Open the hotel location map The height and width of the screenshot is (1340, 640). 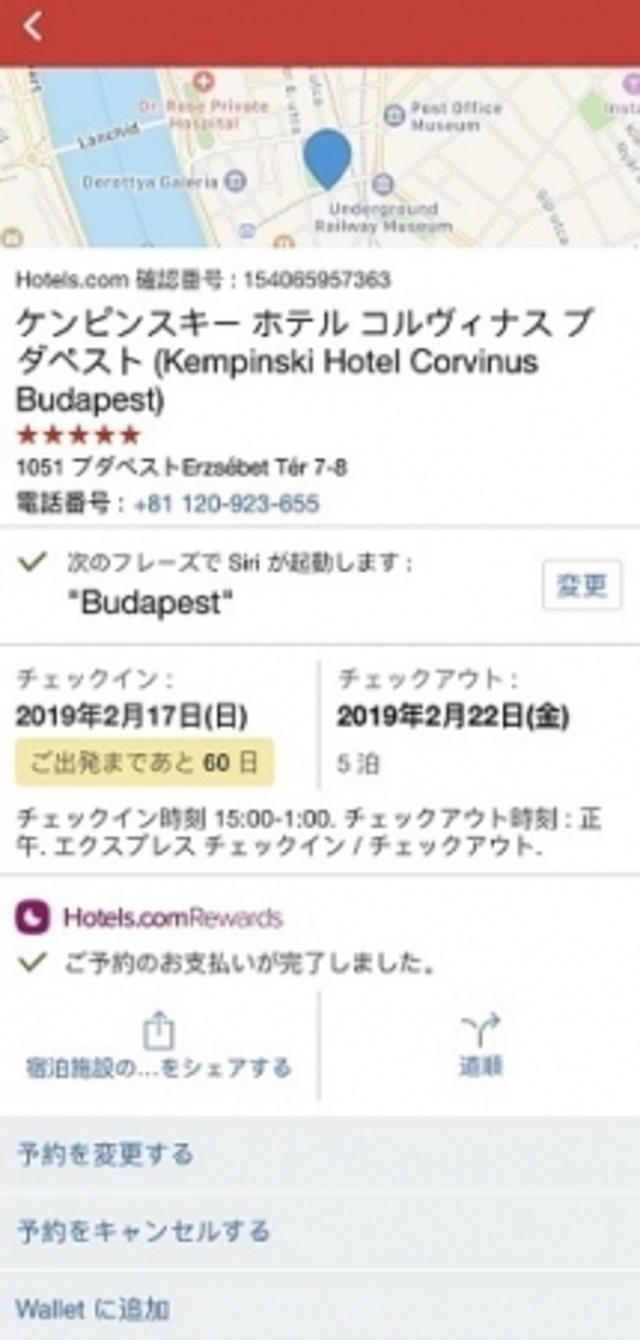click(320, 158)
